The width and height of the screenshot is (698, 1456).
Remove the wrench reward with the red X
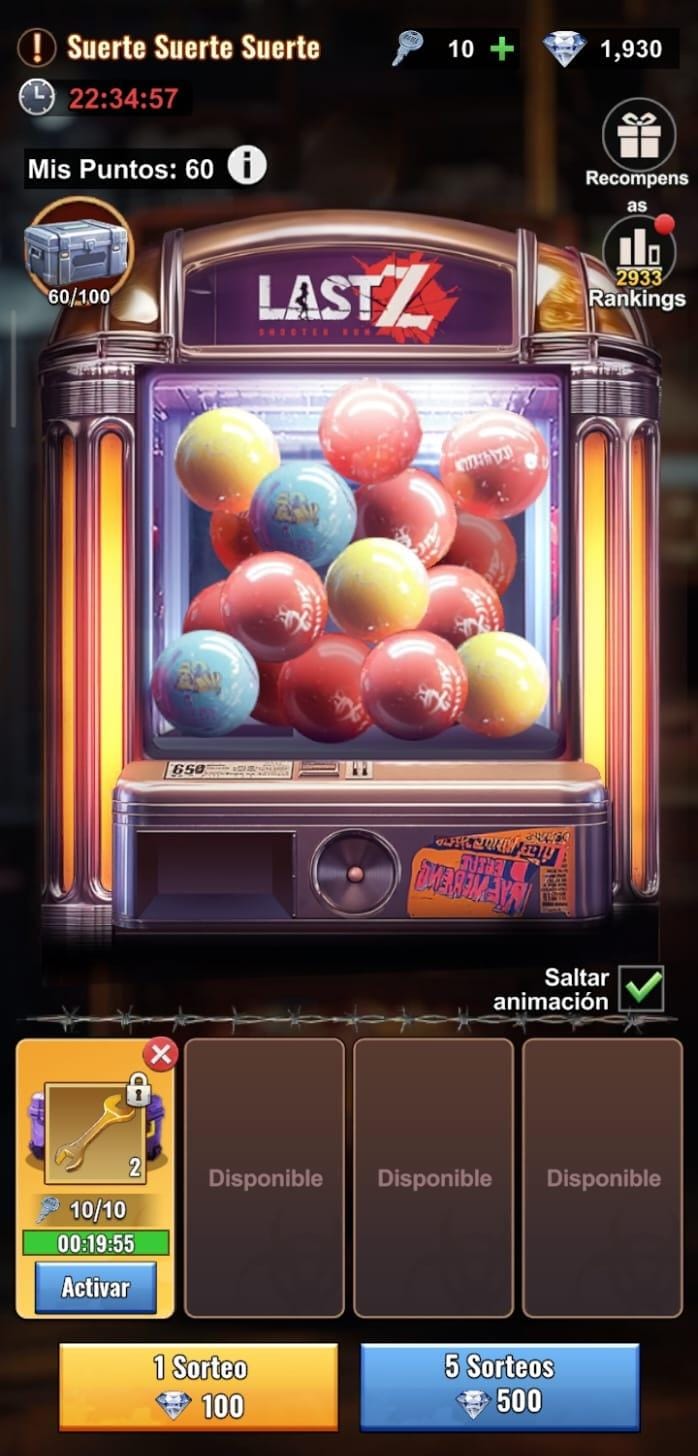coord(159,1054)
